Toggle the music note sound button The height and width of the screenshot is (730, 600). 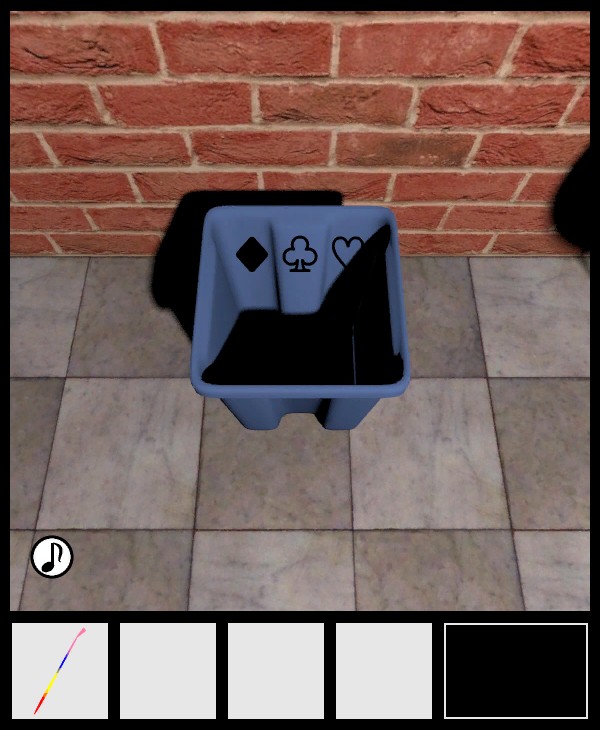tap(52, 557)
